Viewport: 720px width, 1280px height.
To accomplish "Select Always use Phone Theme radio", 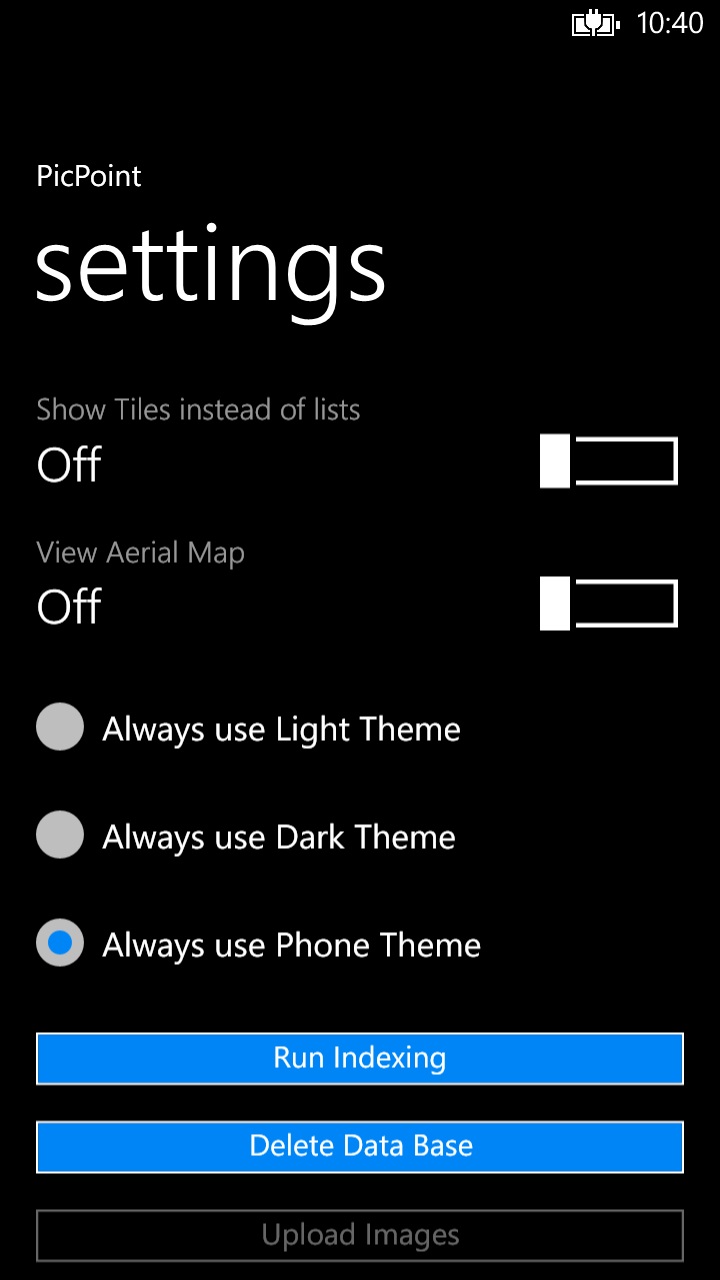I will [x=60, y=943].
